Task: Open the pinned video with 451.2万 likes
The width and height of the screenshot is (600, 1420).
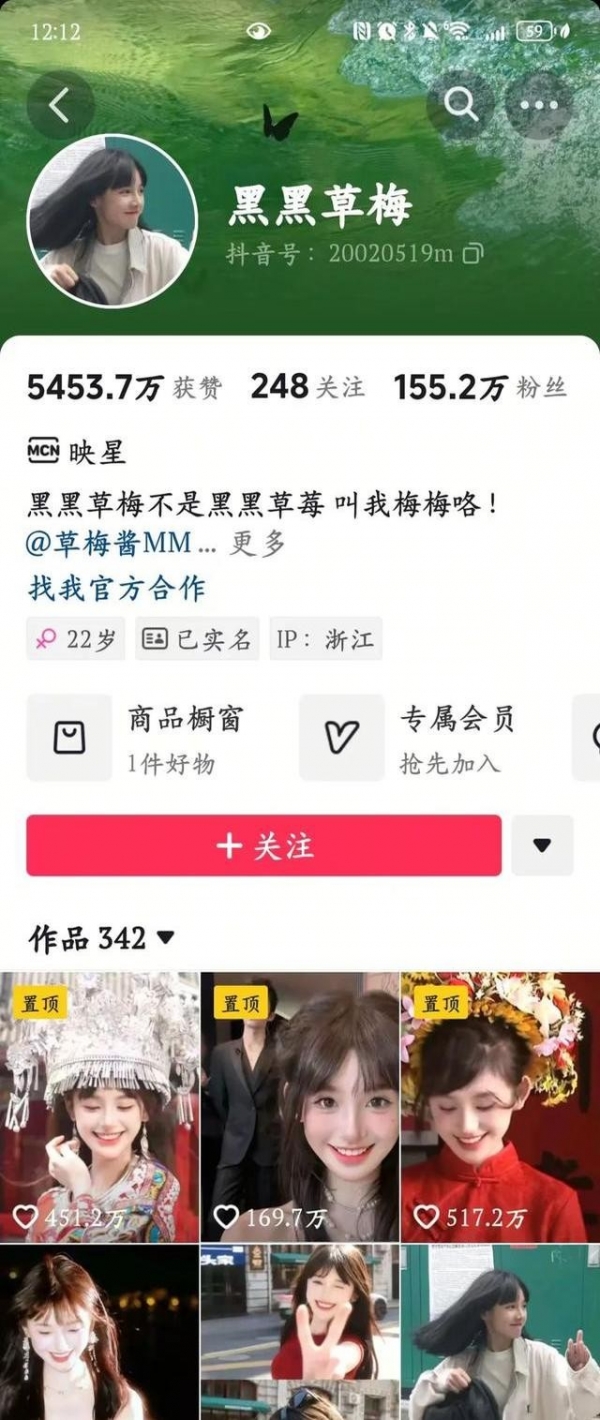Action: (99, 1107)
